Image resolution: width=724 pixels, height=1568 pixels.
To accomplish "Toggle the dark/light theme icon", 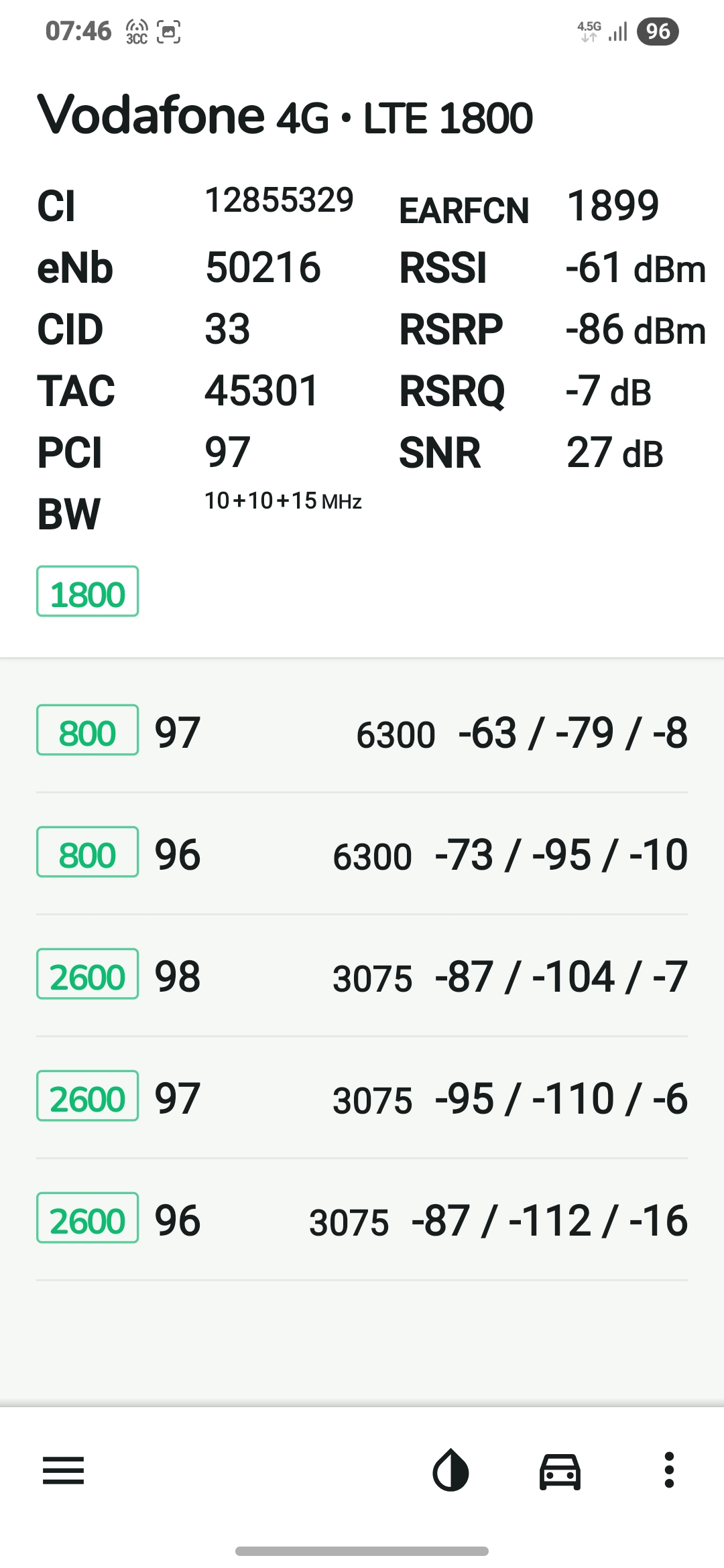I will (450, 1470).
